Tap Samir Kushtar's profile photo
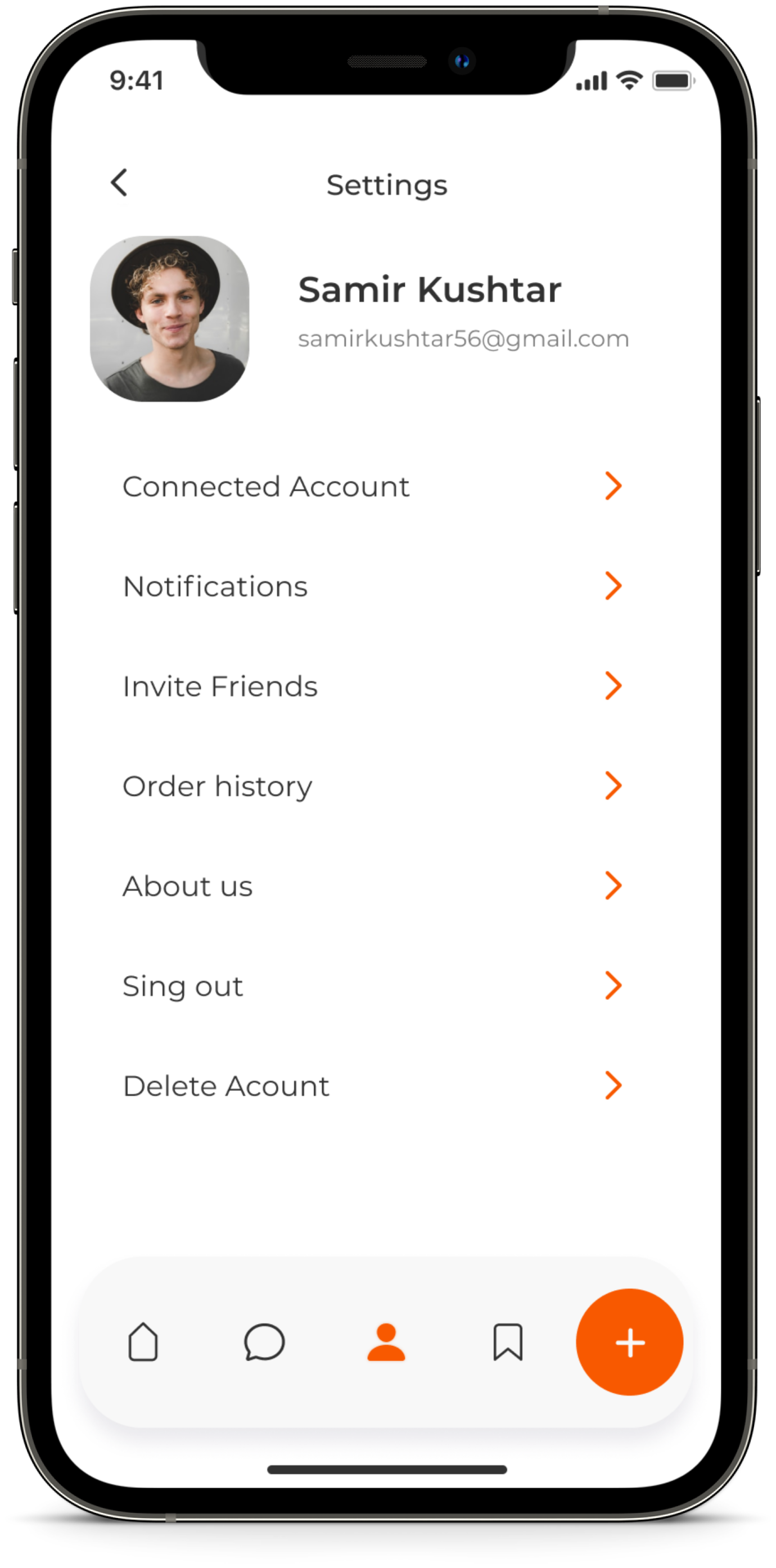 coord(170,319)
